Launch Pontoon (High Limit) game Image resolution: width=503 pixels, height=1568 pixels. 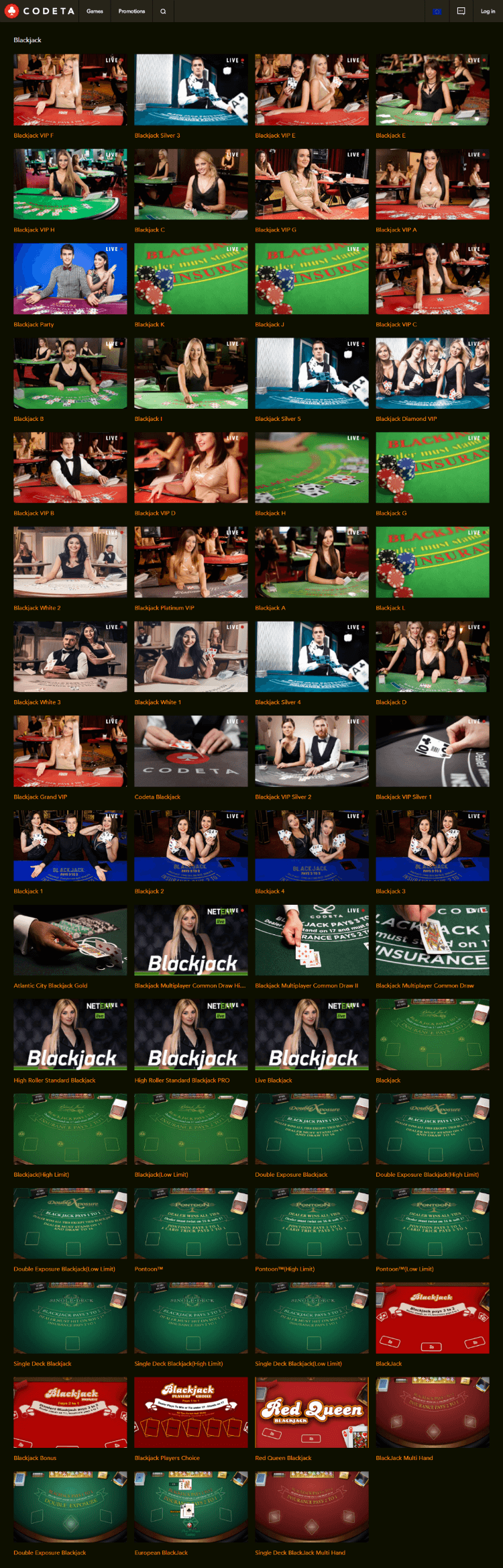coord(312,1224)
